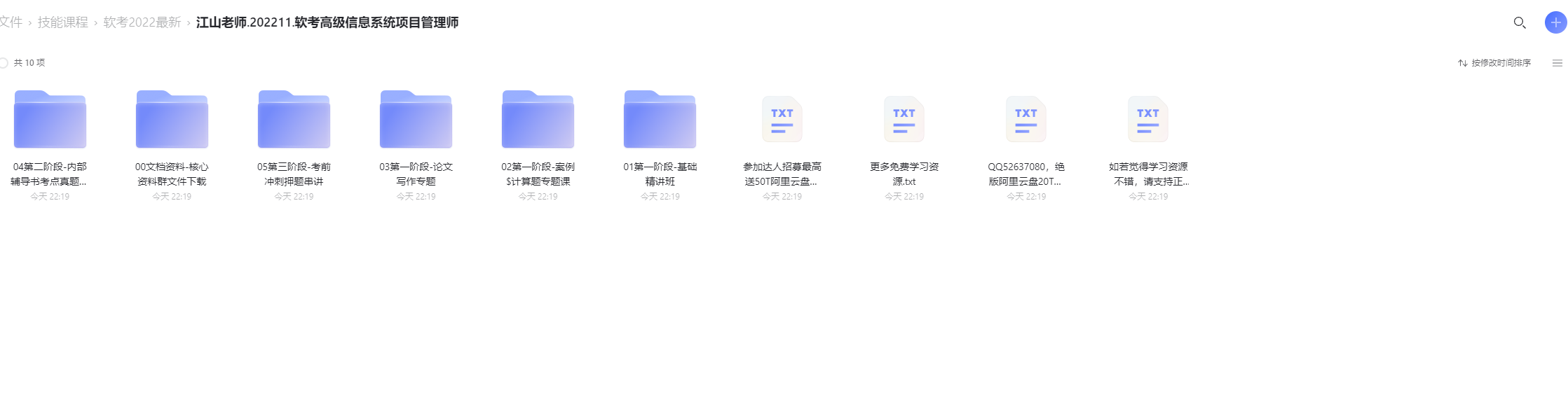This screenshot has height=397, width=1568.
Task: Tap the blue plus add button
Action: (1555, 22)
